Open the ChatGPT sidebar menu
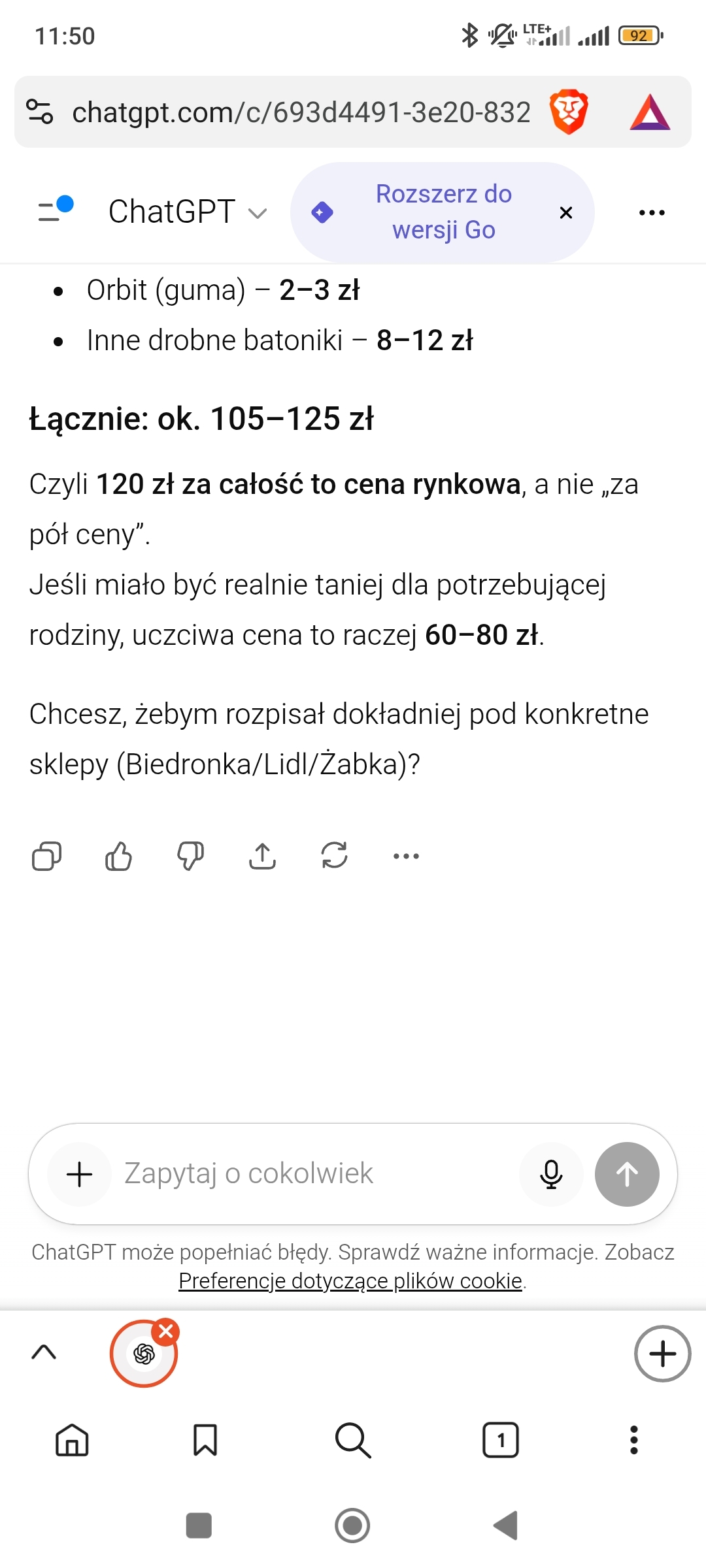706x1568 pixels. pos(54,211)
